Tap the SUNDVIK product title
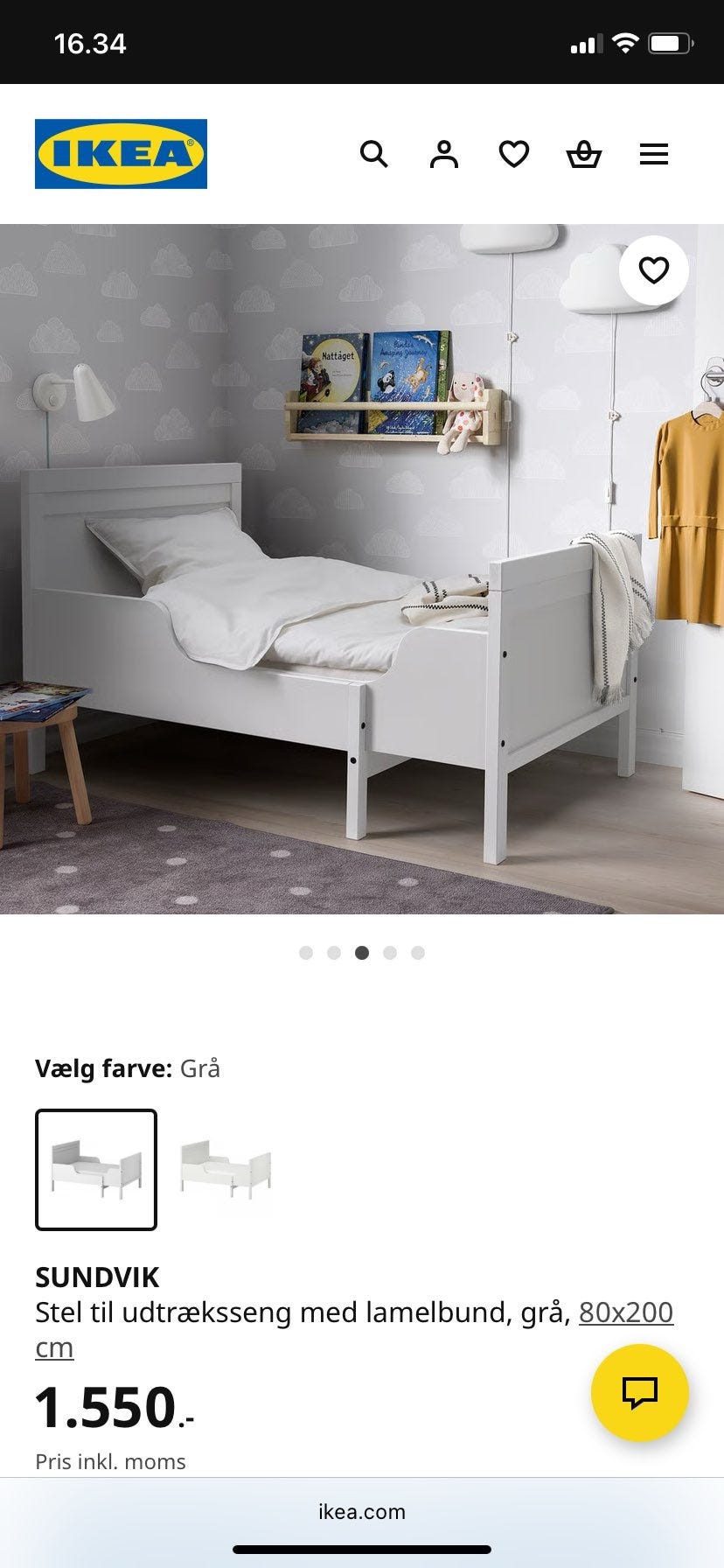The width and height of the screenshot is (724, 1568). point(96,1277)
